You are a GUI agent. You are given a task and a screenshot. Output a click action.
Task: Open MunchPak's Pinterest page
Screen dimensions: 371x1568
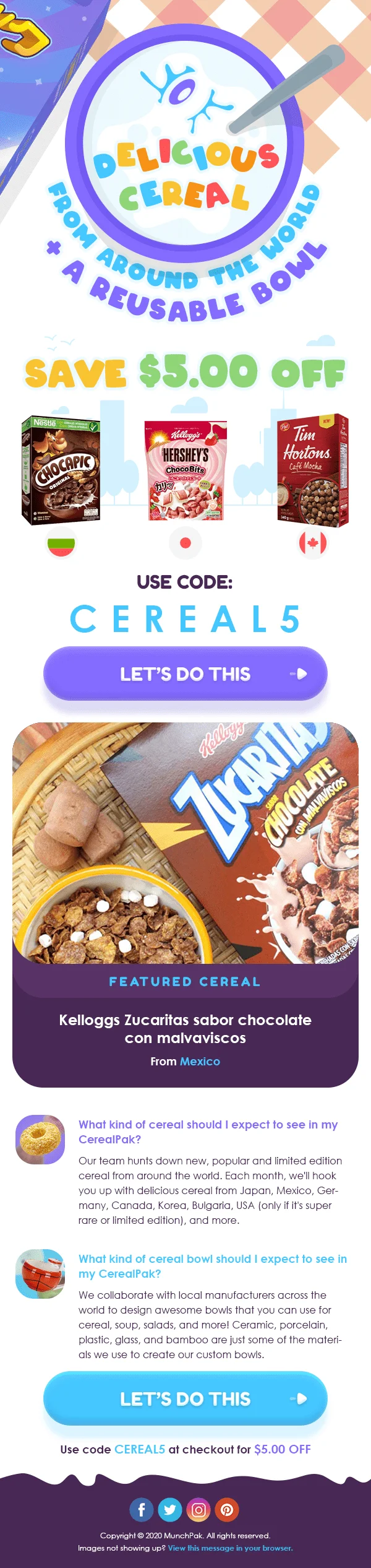227,1510
